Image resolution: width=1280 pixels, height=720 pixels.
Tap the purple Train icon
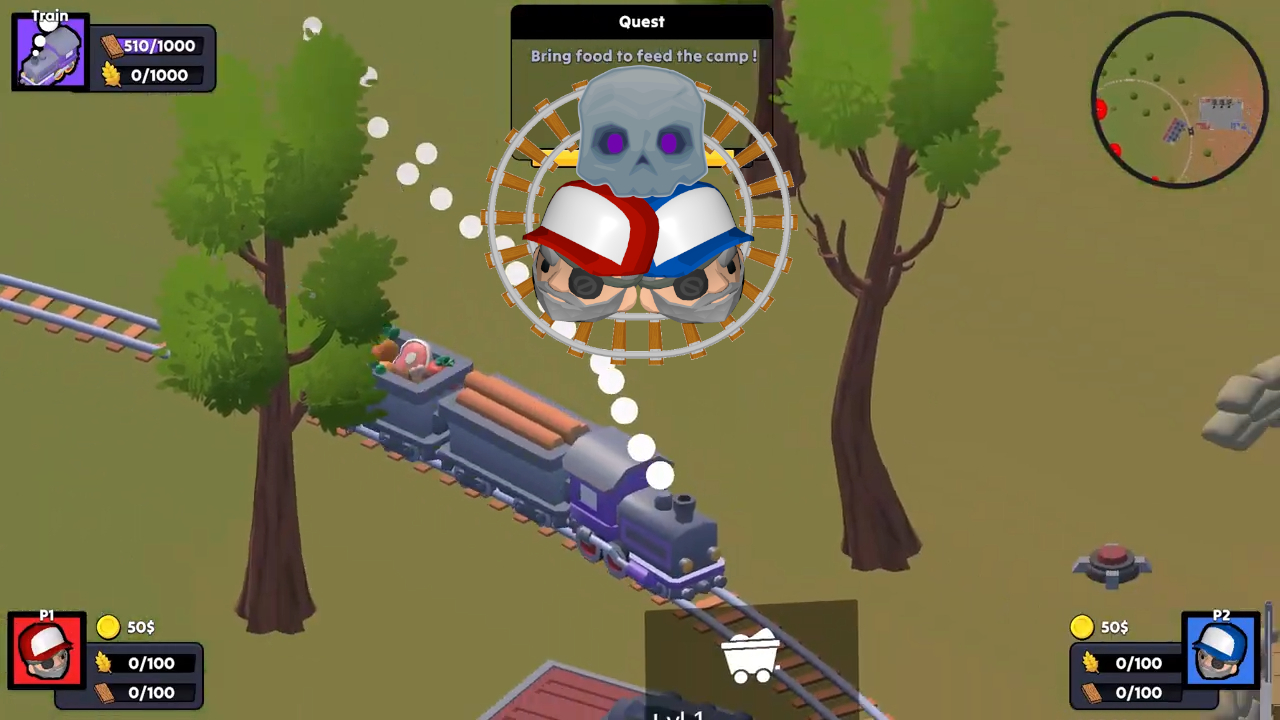(x=50, y=52)
